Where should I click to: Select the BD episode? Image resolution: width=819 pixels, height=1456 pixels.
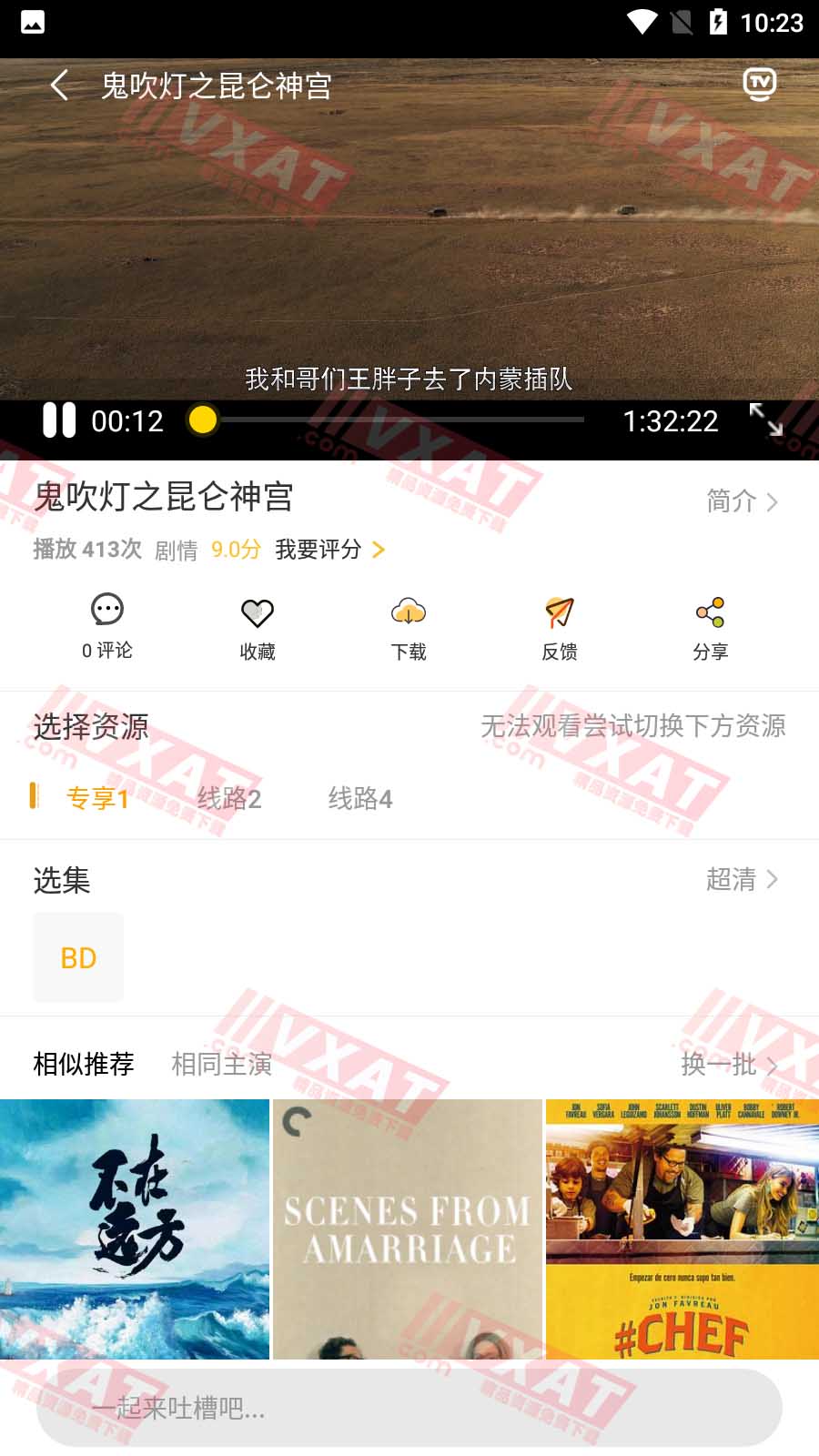[78, 957]
